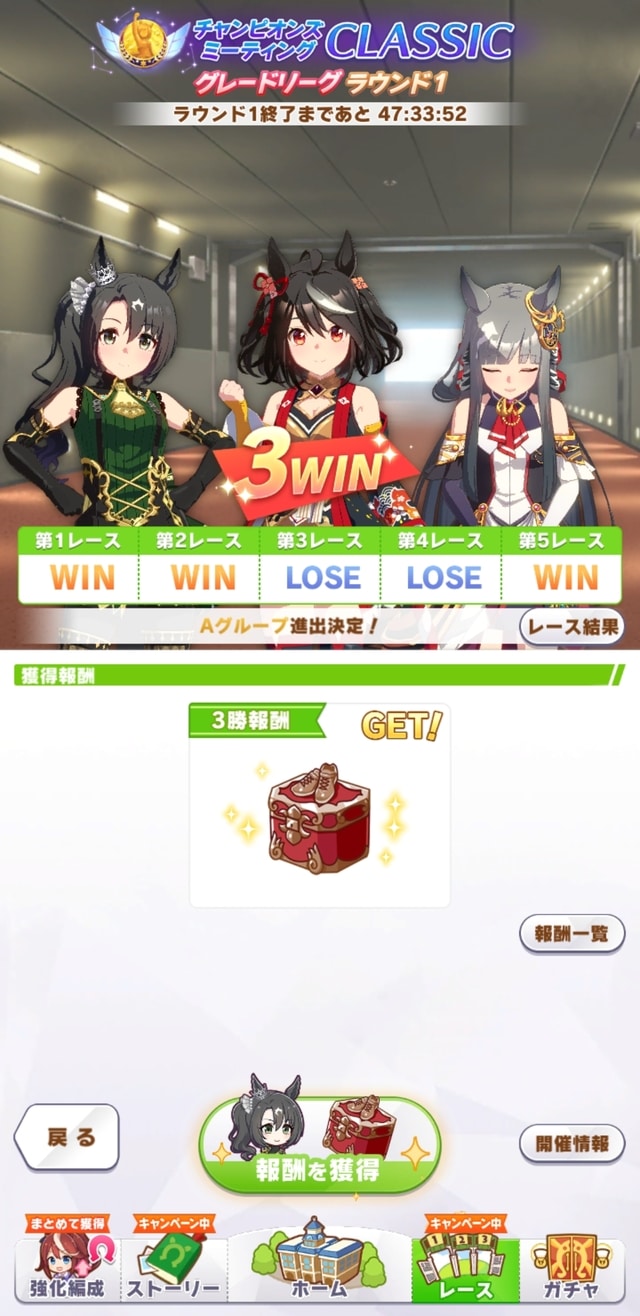Viewport: 640px width, 1316px height.
Task: View the 報酬一覧 reward list
Action: point(571,934)
